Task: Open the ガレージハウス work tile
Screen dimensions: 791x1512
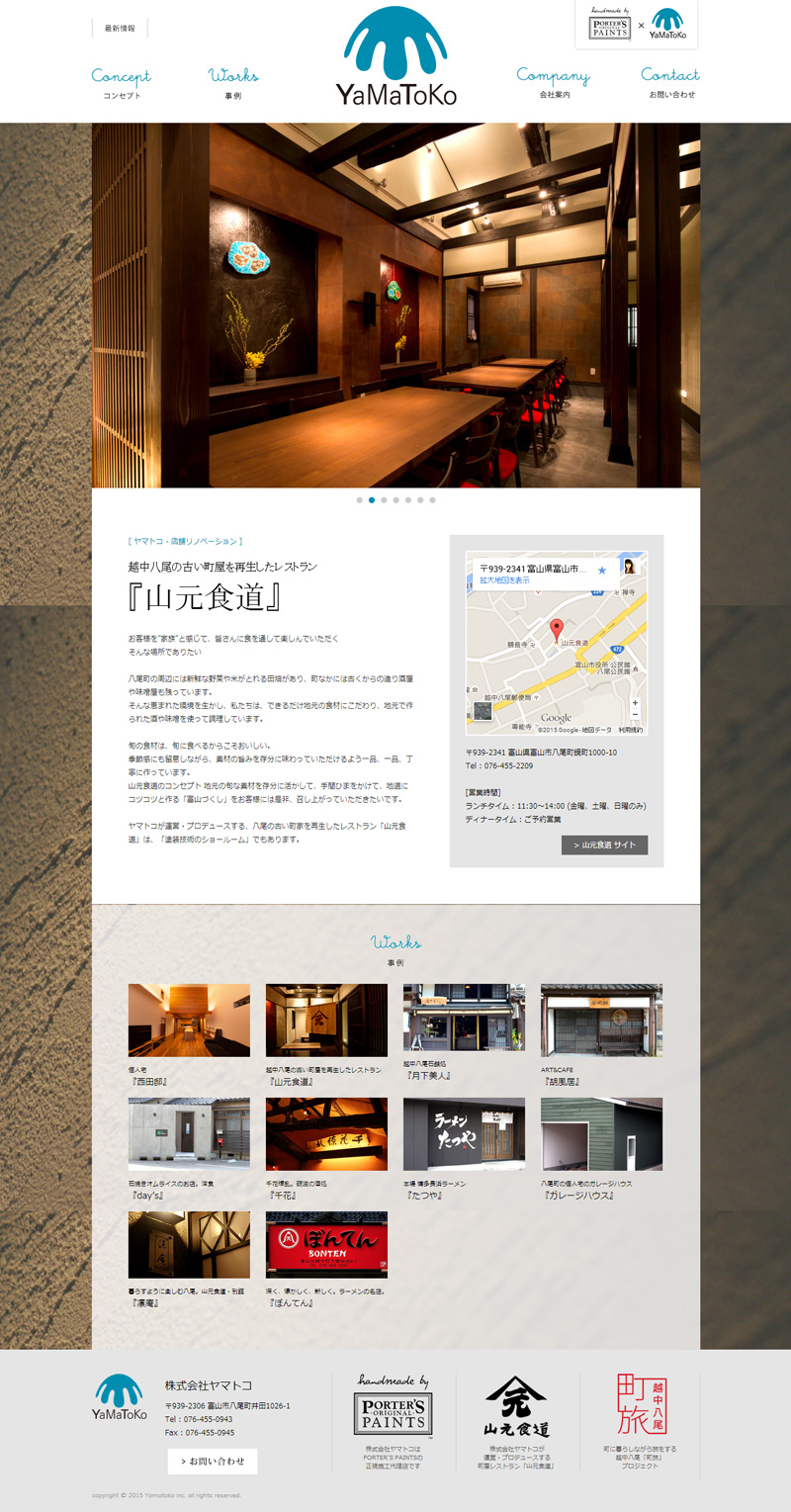Action: tap(601, 1133)
